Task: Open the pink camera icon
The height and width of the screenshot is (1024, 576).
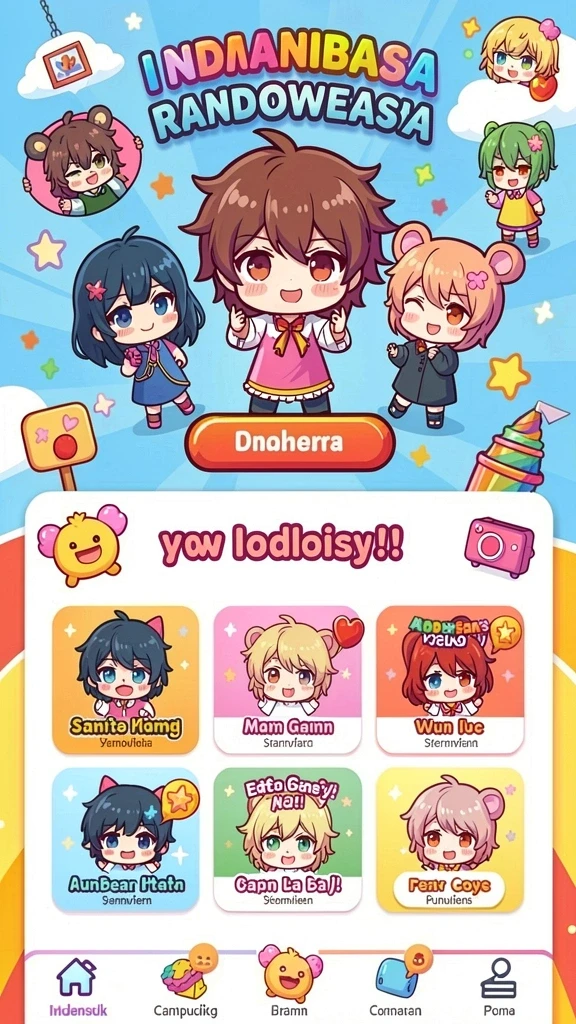Action: pos(499,547)
